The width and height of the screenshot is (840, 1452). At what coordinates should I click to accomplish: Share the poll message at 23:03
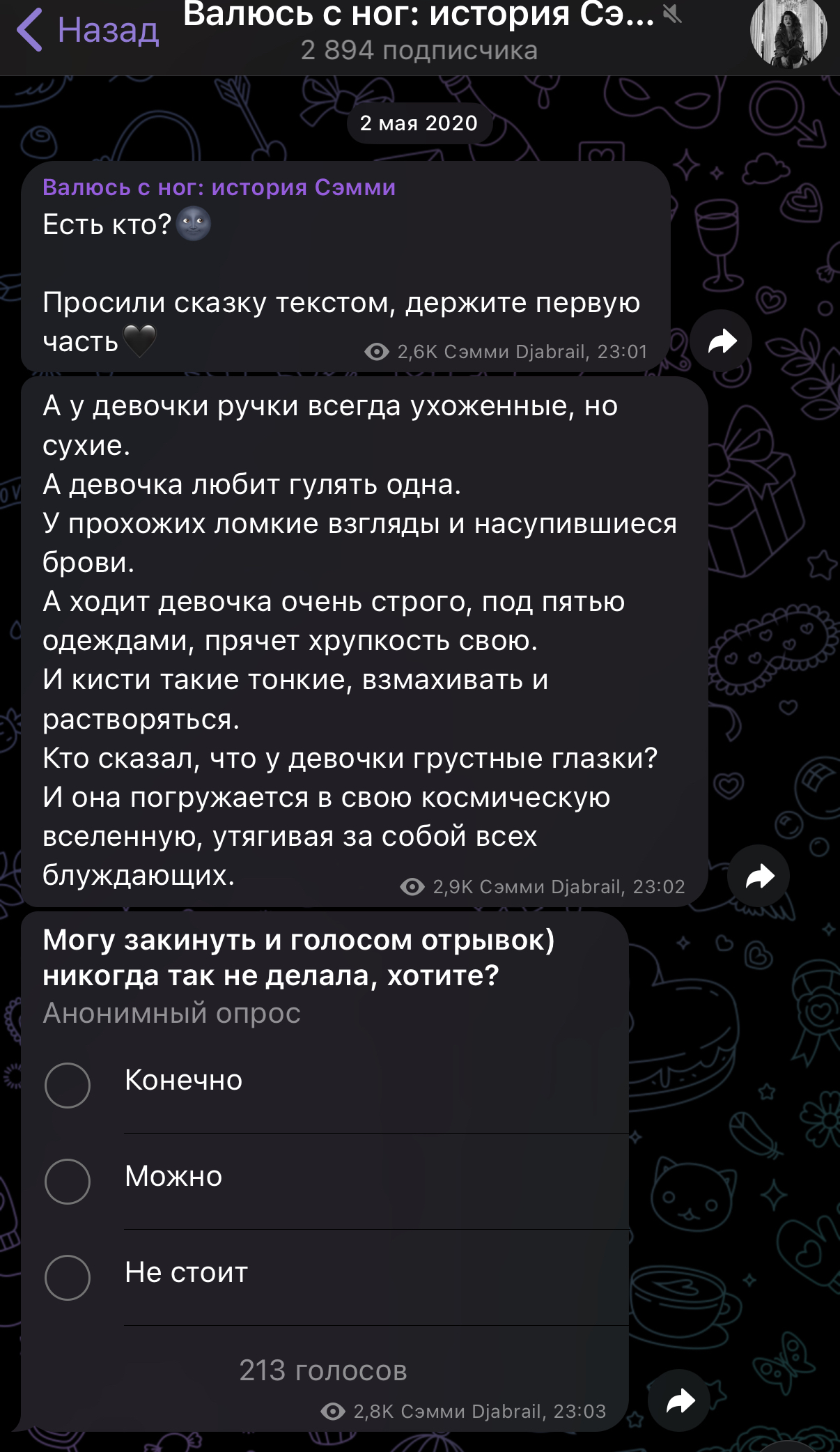coord(679,1400)
